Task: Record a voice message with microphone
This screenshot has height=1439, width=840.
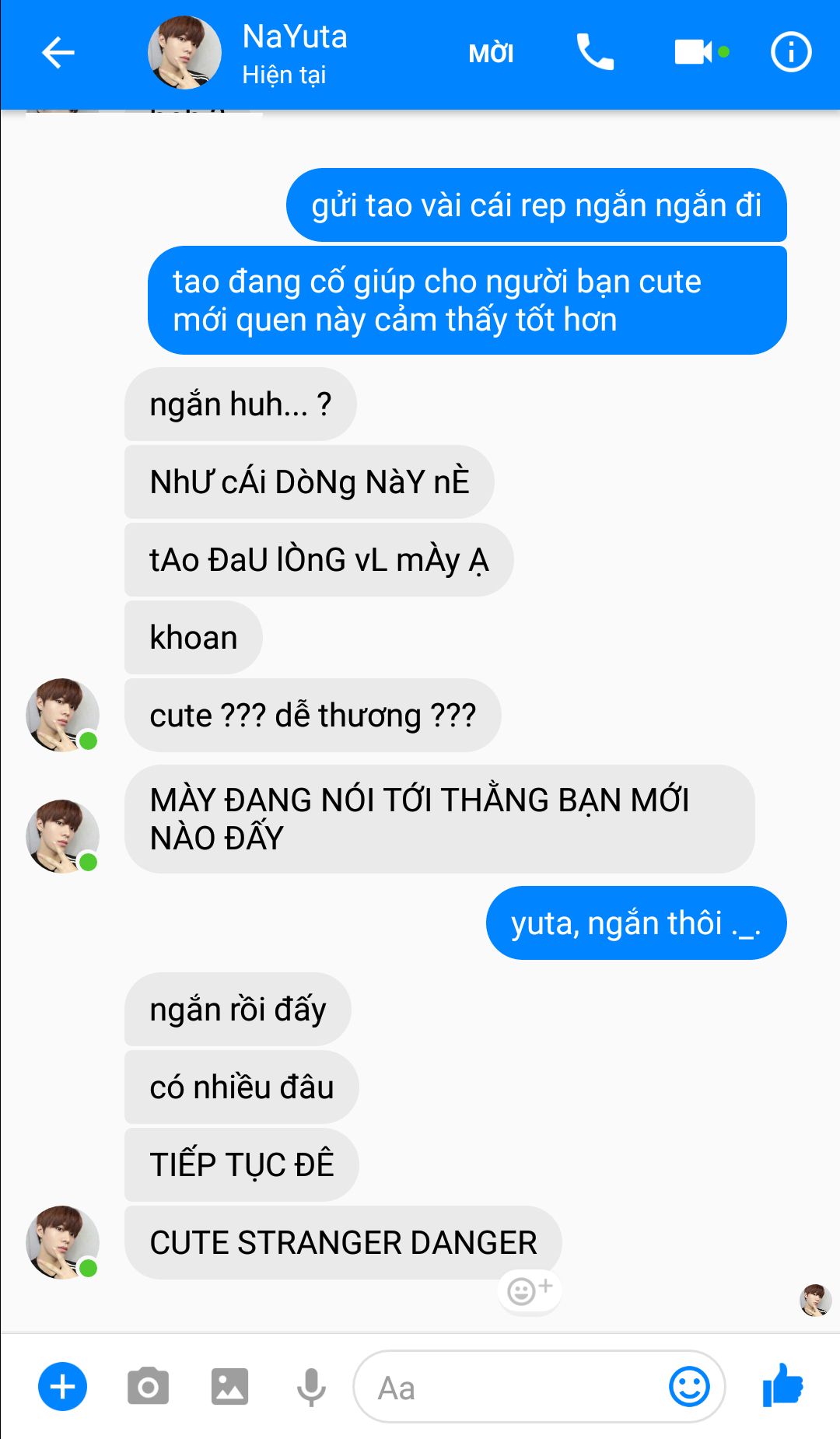Action: [311, 1387]
